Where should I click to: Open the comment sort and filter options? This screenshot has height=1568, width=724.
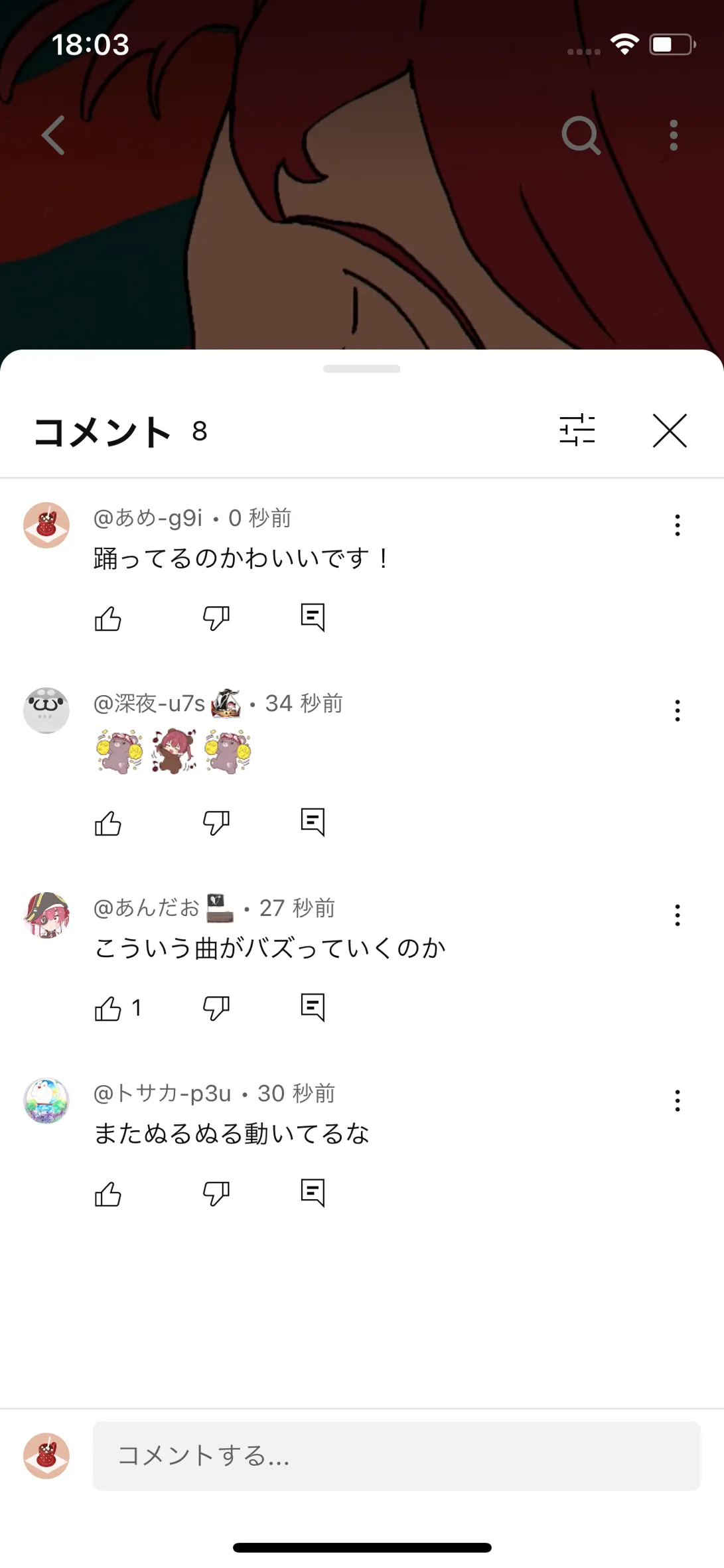pos(577,430)
